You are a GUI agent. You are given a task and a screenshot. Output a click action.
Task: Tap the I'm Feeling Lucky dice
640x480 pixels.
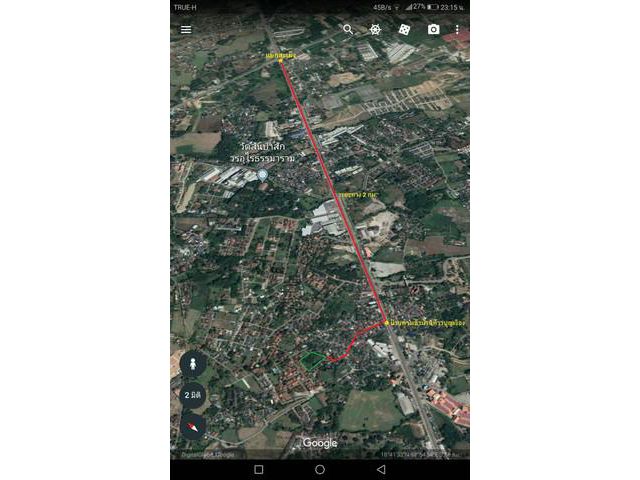[x=404, y=29]
